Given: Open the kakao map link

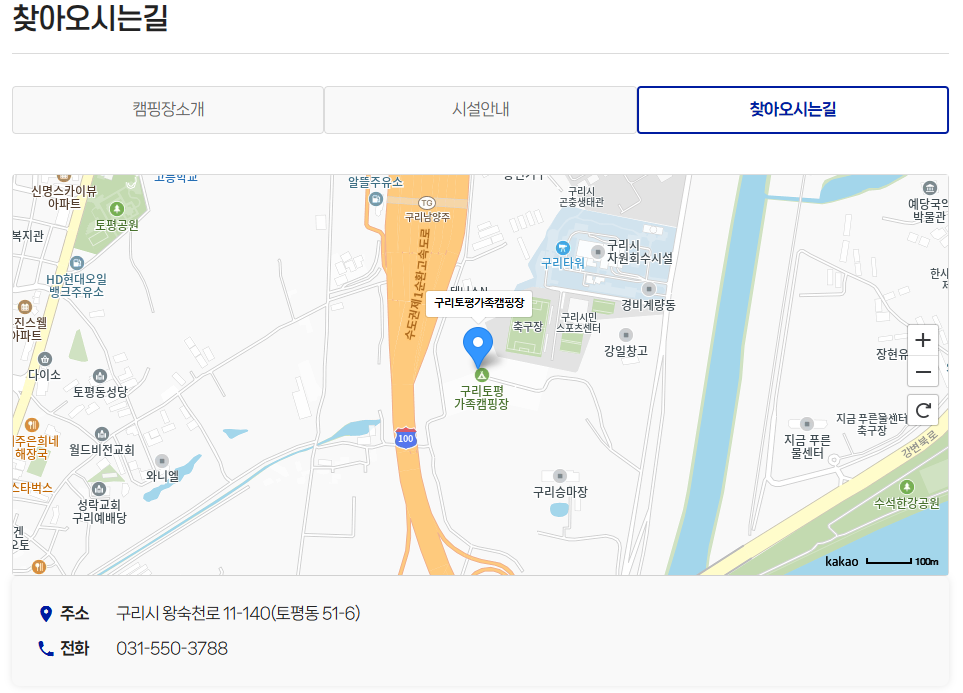Looking at the screenshot, I should [841, 561].
